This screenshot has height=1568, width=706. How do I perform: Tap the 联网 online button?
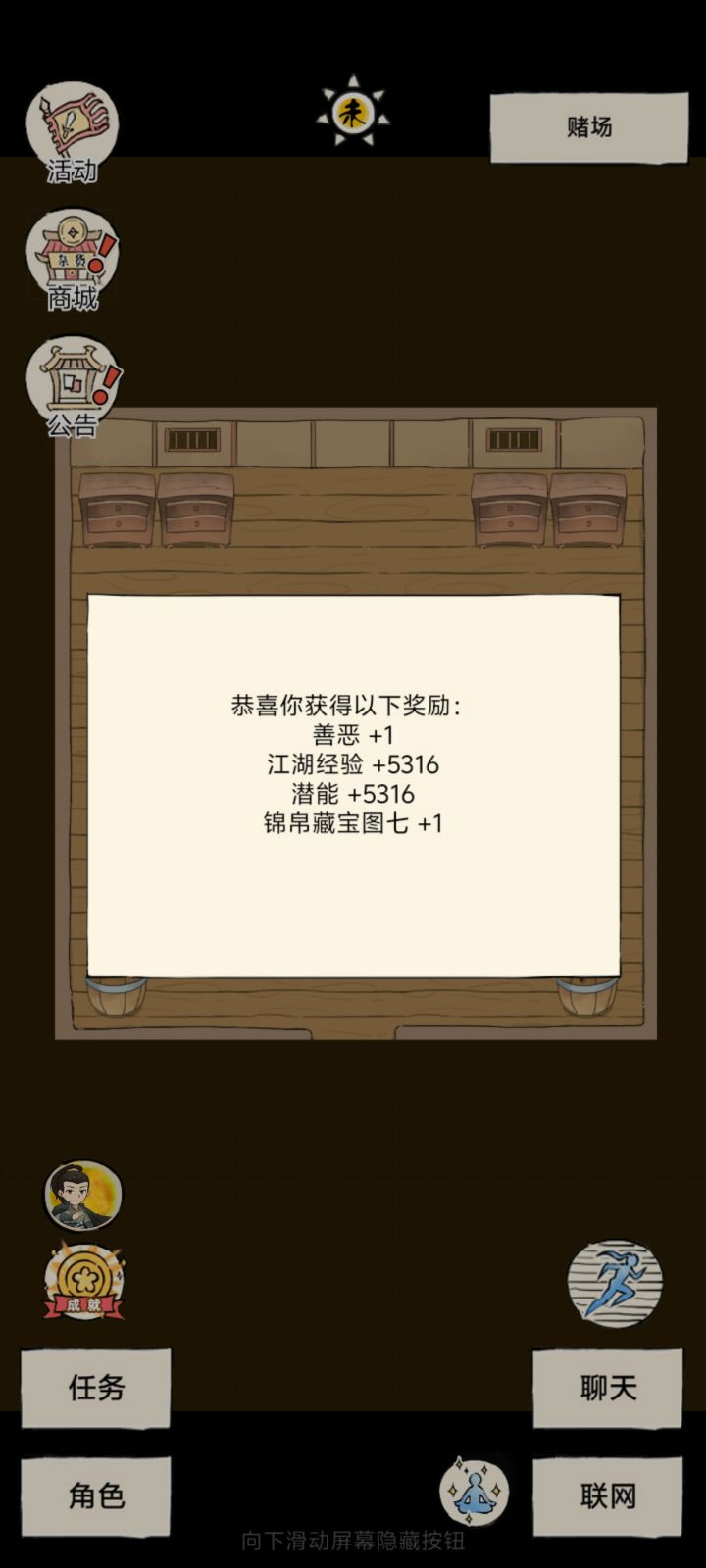point(609,1494)
